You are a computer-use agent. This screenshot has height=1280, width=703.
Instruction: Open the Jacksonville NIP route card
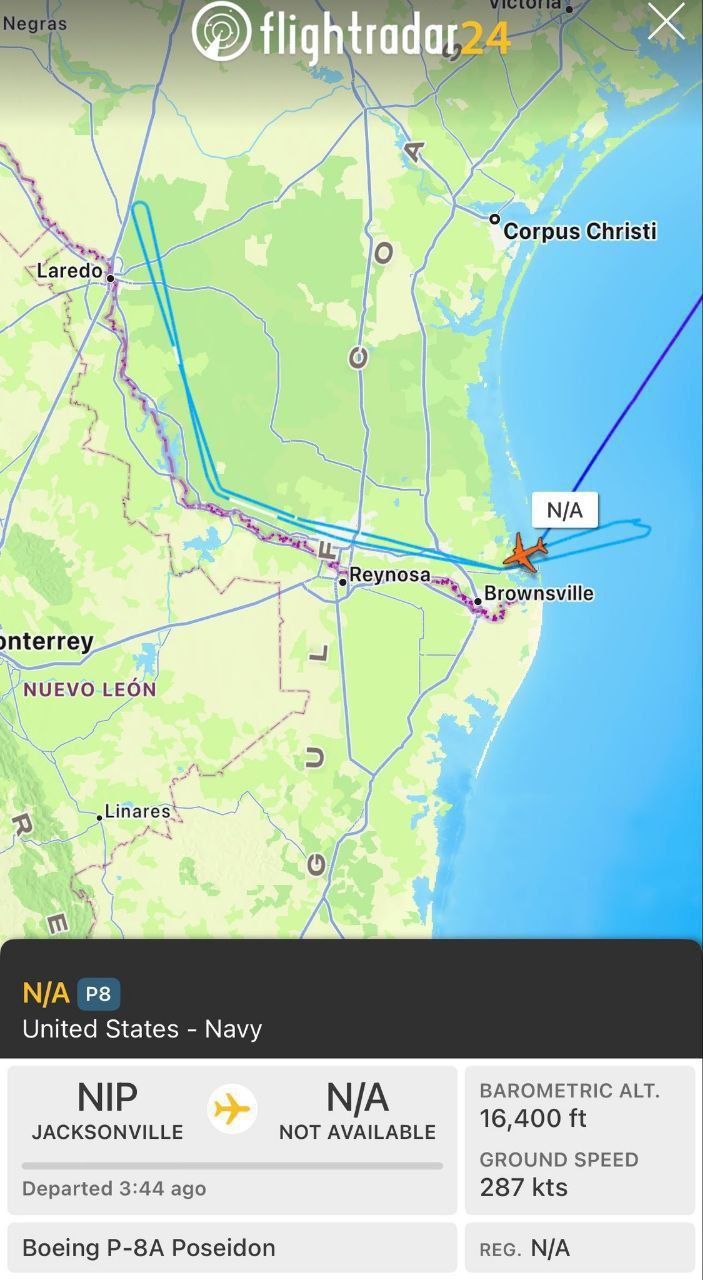click(x=232, y=1139)
